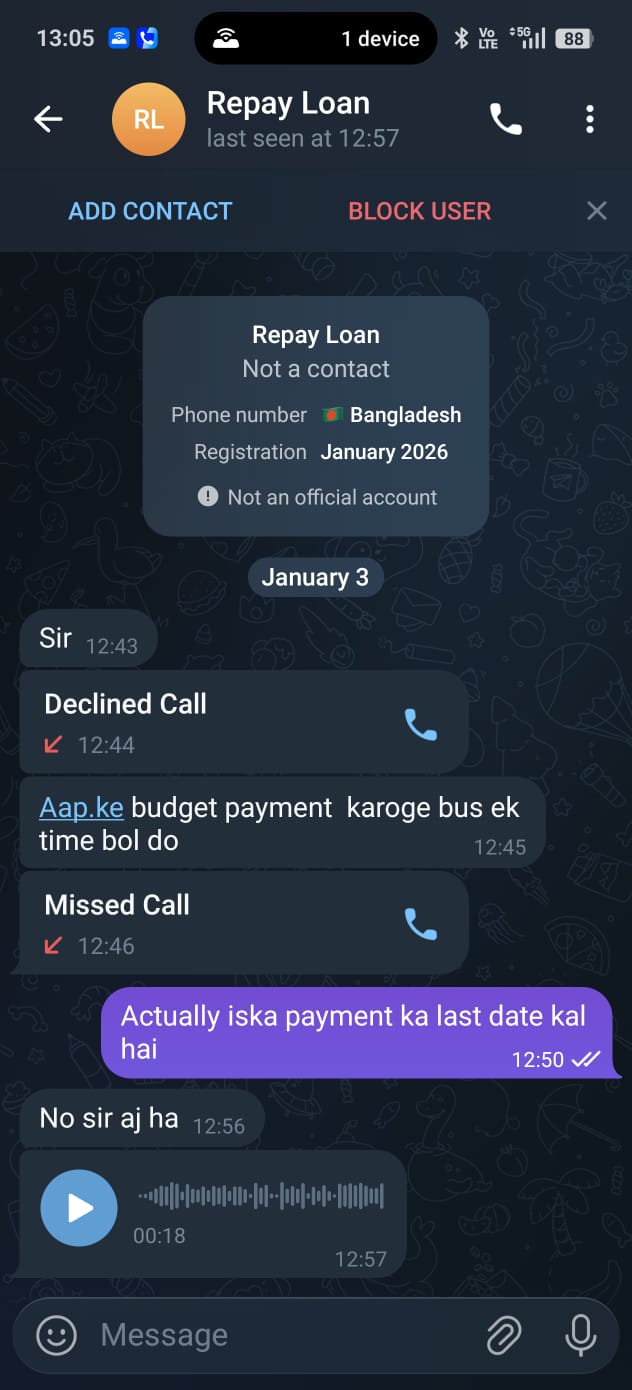
Task: Call back from the Declined Call entry
Action: (420, 724)
